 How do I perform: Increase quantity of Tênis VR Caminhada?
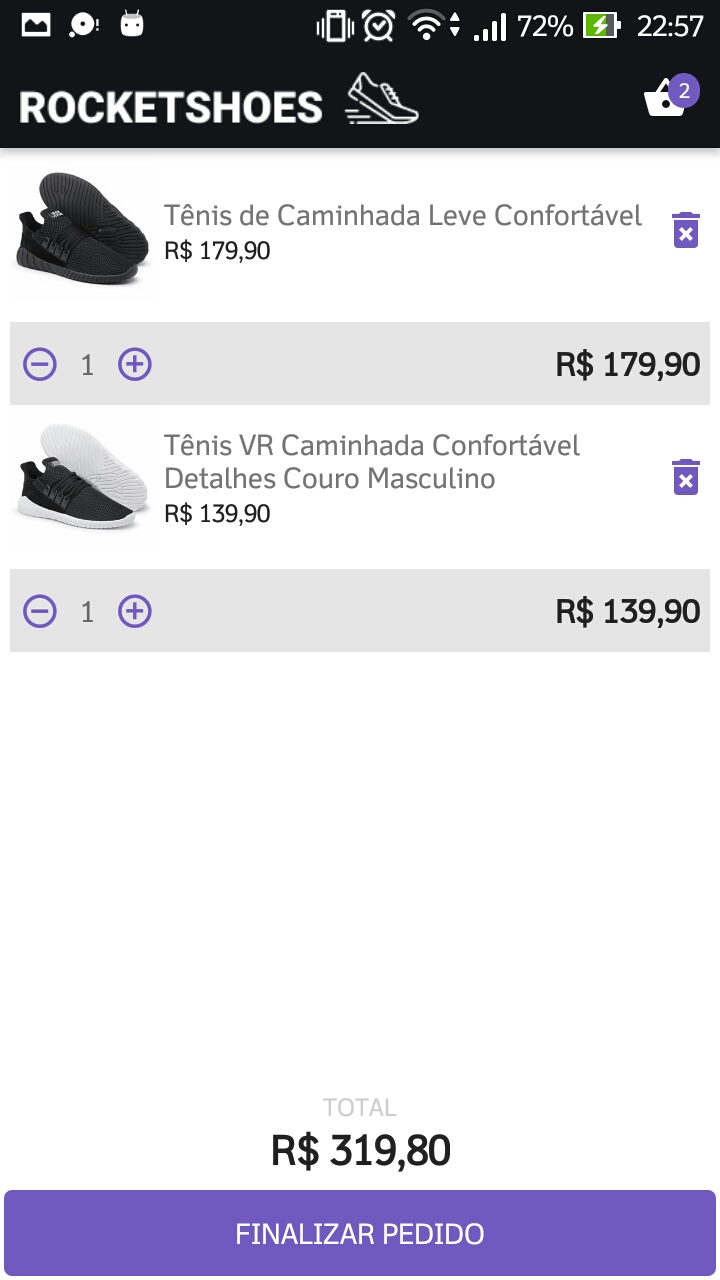(134, 611)
